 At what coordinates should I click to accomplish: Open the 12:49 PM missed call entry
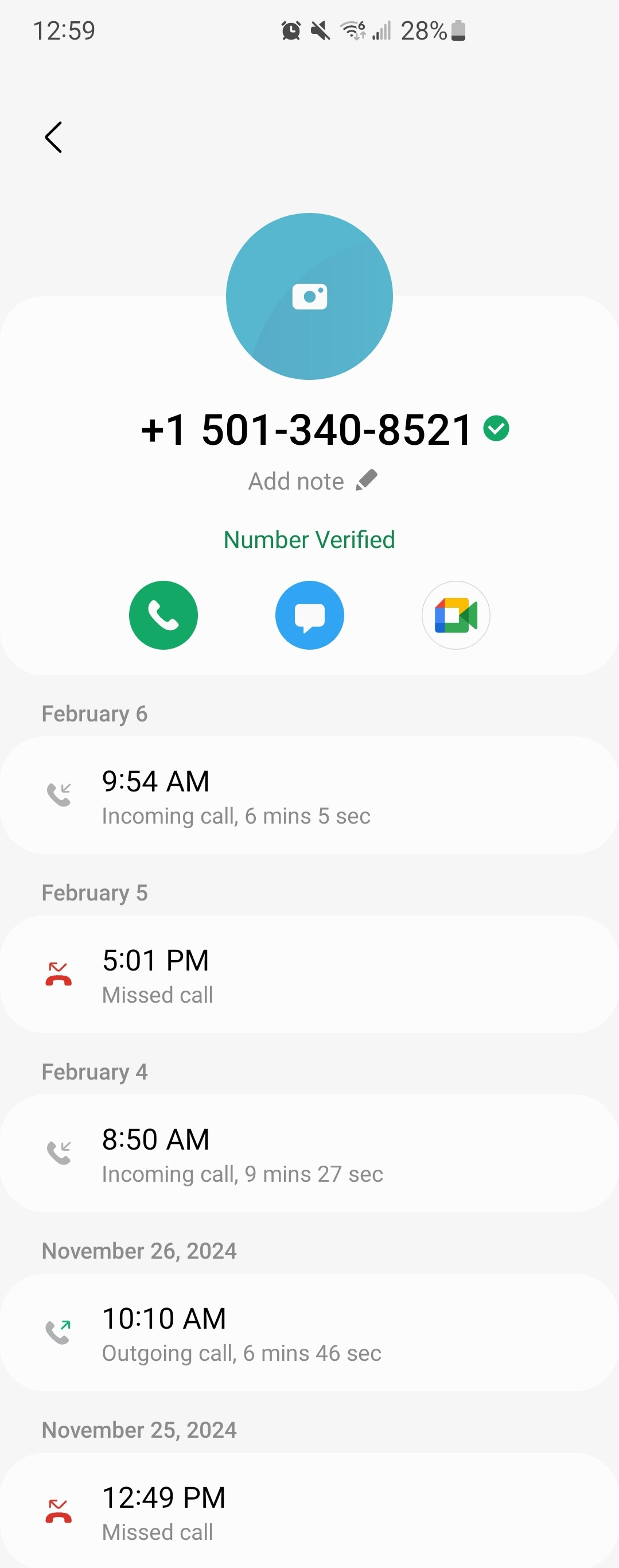pos(309,1511)
